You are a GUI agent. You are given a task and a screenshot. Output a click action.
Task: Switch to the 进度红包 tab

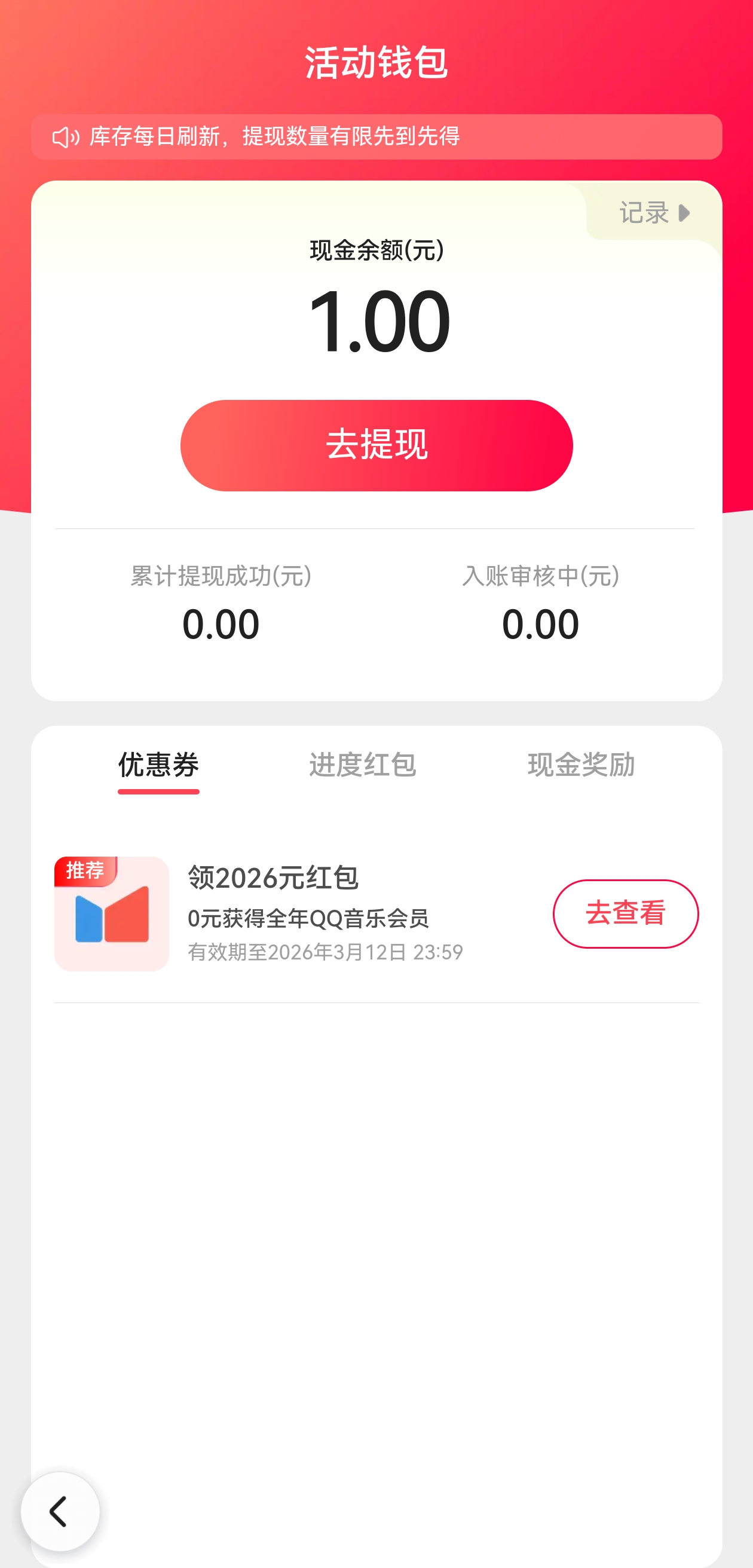(x=362, y=765)
